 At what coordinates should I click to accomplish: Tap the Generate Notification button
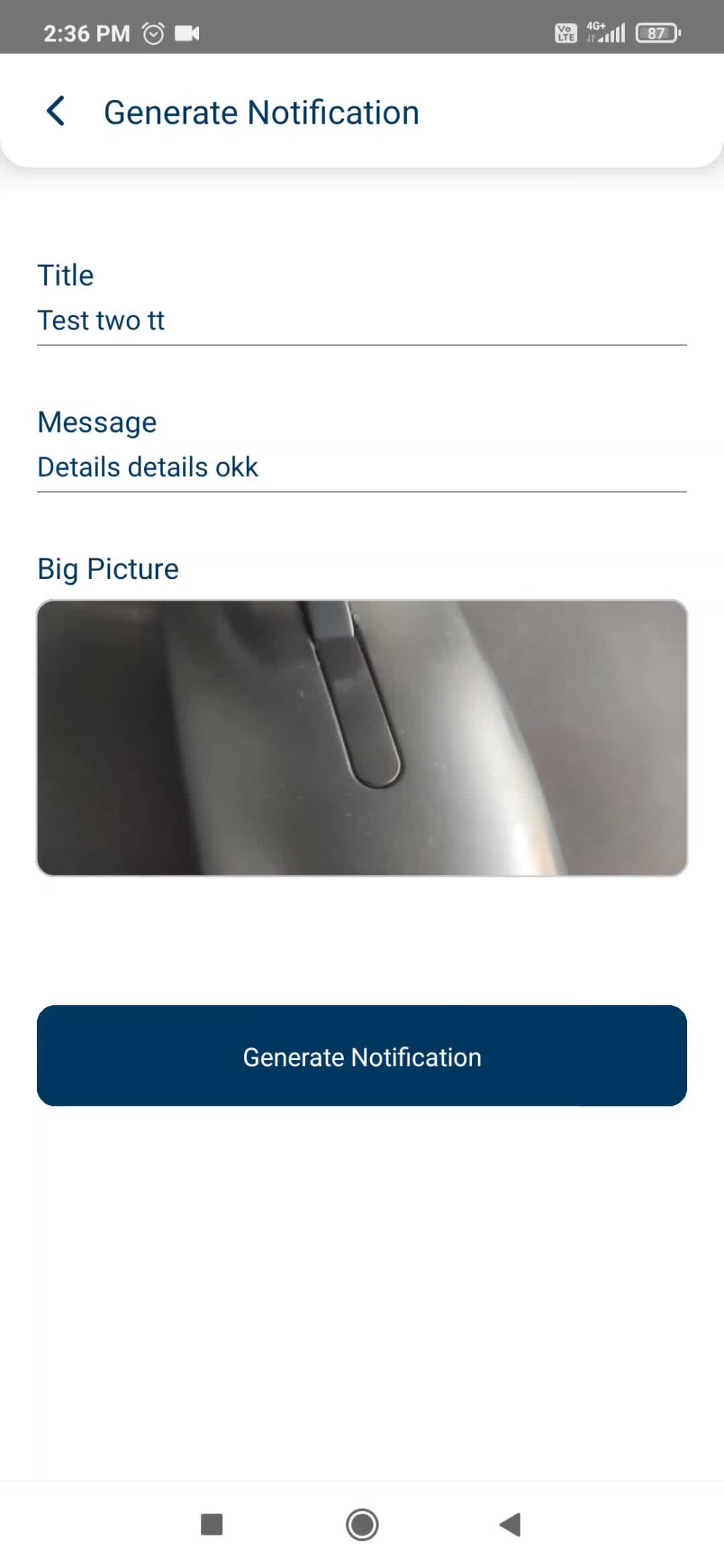361,1056
